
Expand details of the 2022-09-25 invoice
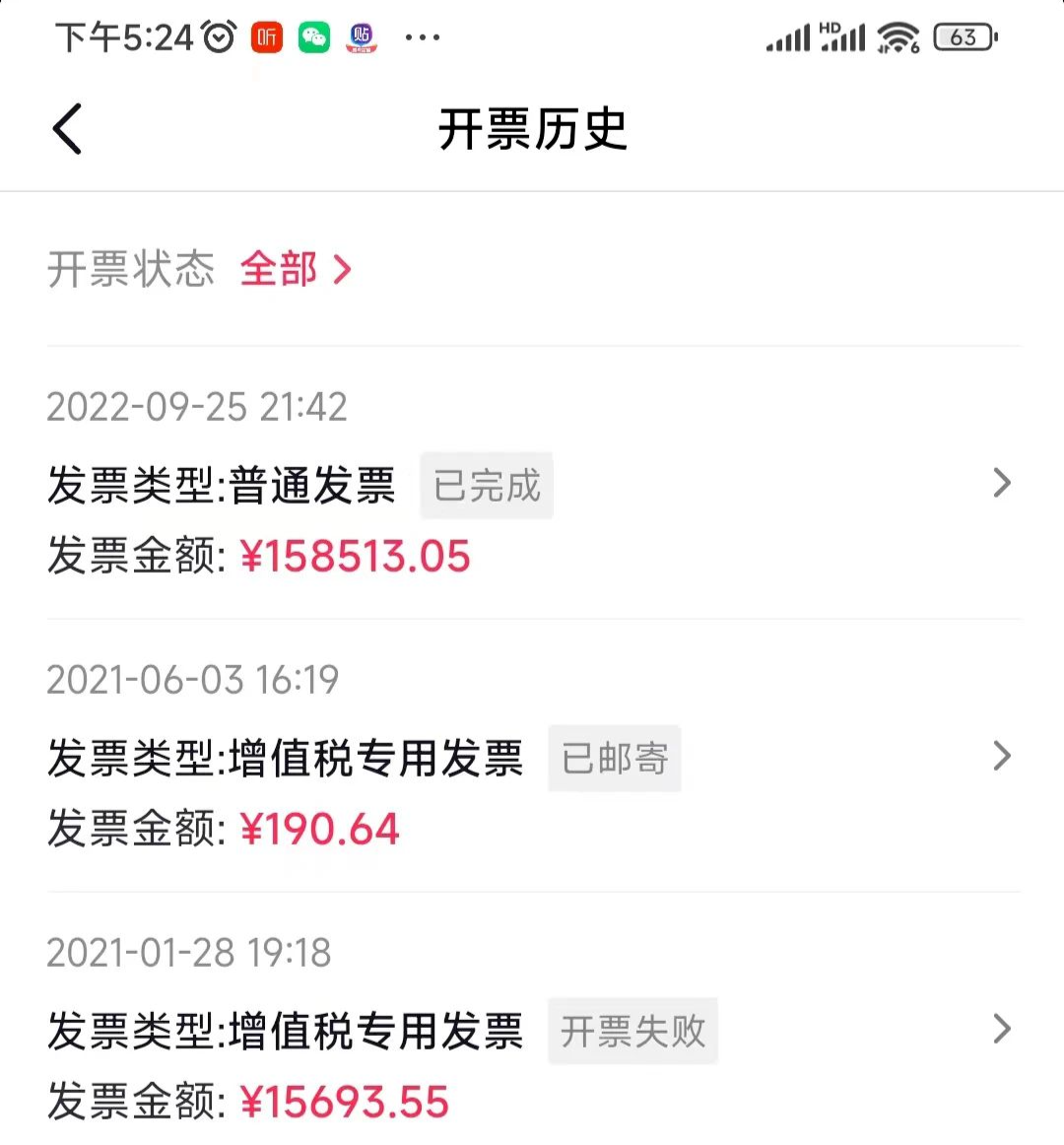click(1002, 483)
